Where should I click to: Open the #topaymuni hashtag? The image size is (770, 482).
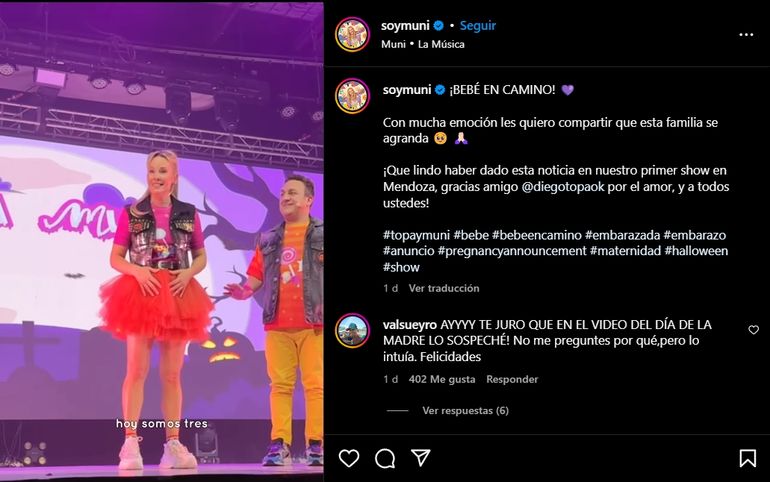coord(419,234)
